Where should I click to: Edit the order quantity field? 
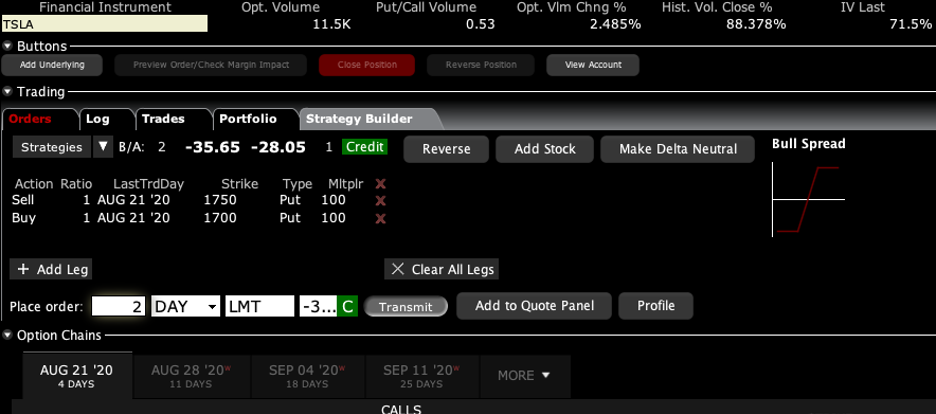click(118, 306)
